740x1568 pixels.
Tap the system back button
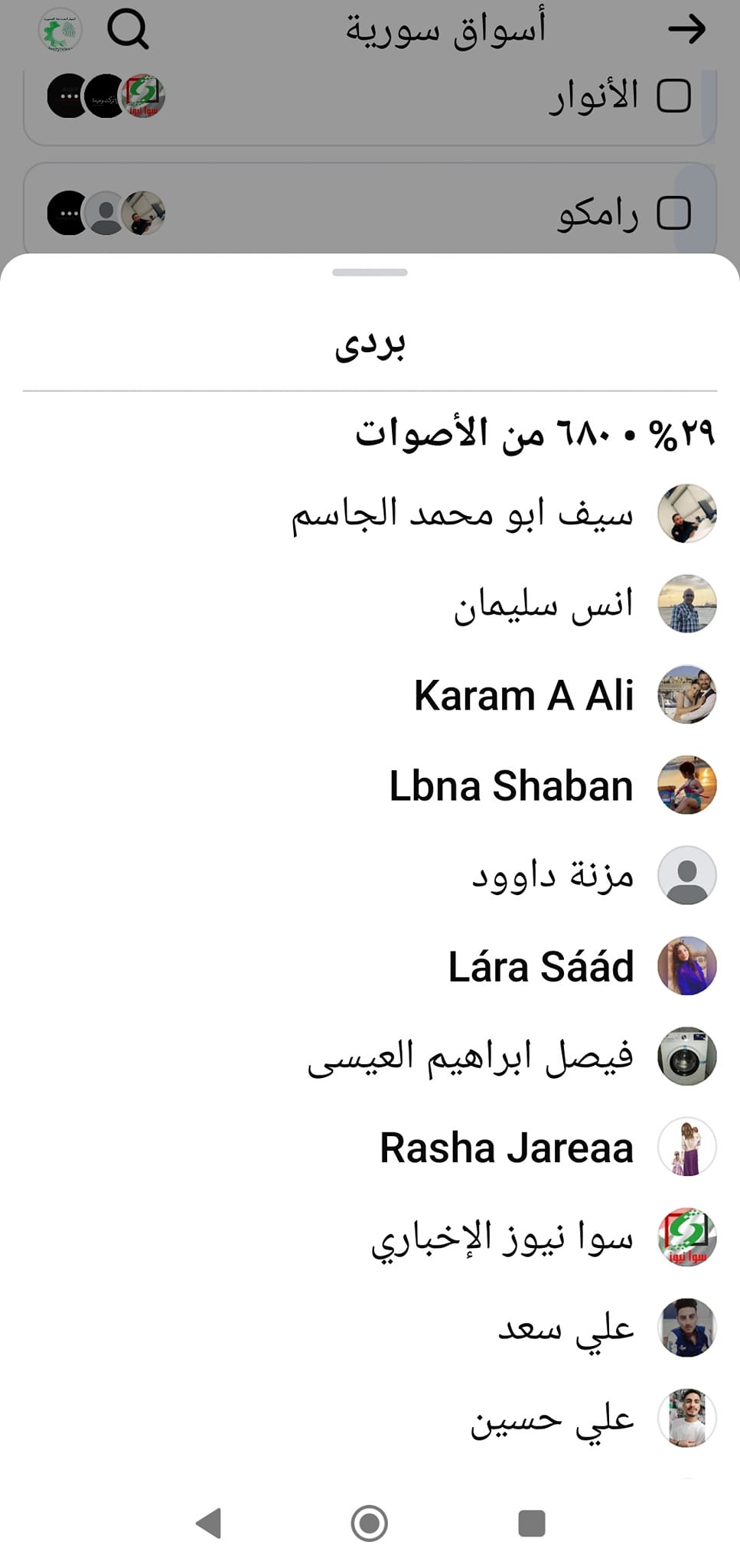click(x=209, y=1523)
